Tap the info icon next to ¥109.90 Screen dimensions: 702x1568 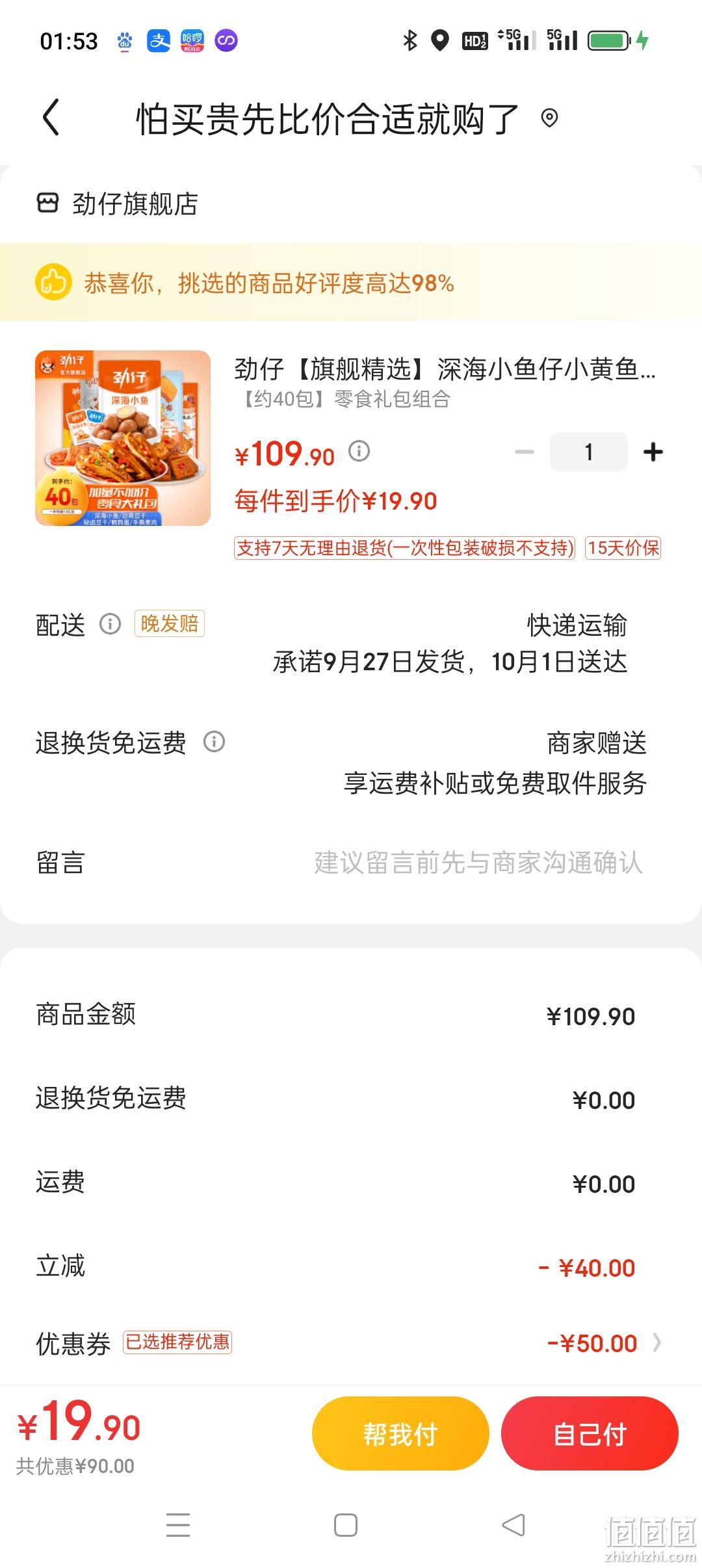(359, 451)
